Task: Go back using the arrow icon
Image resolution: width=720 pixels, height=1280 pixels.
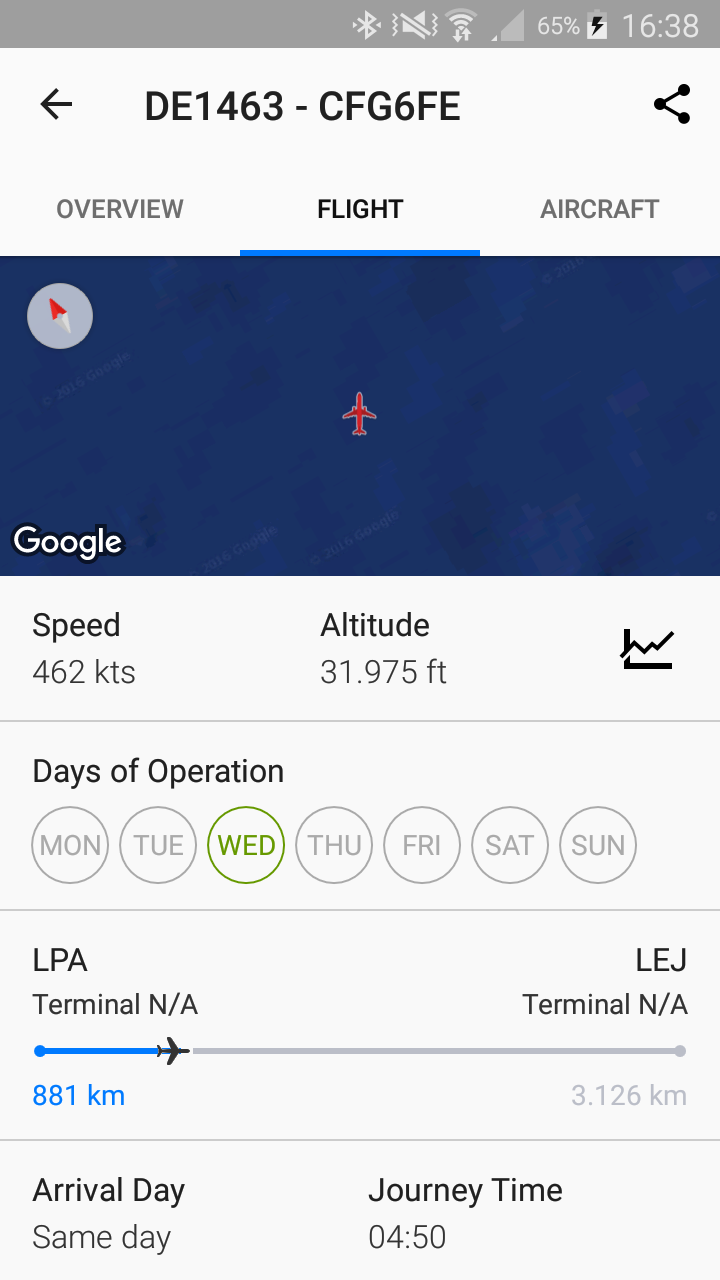Action: pyautogui.click(x=56, y=105)
